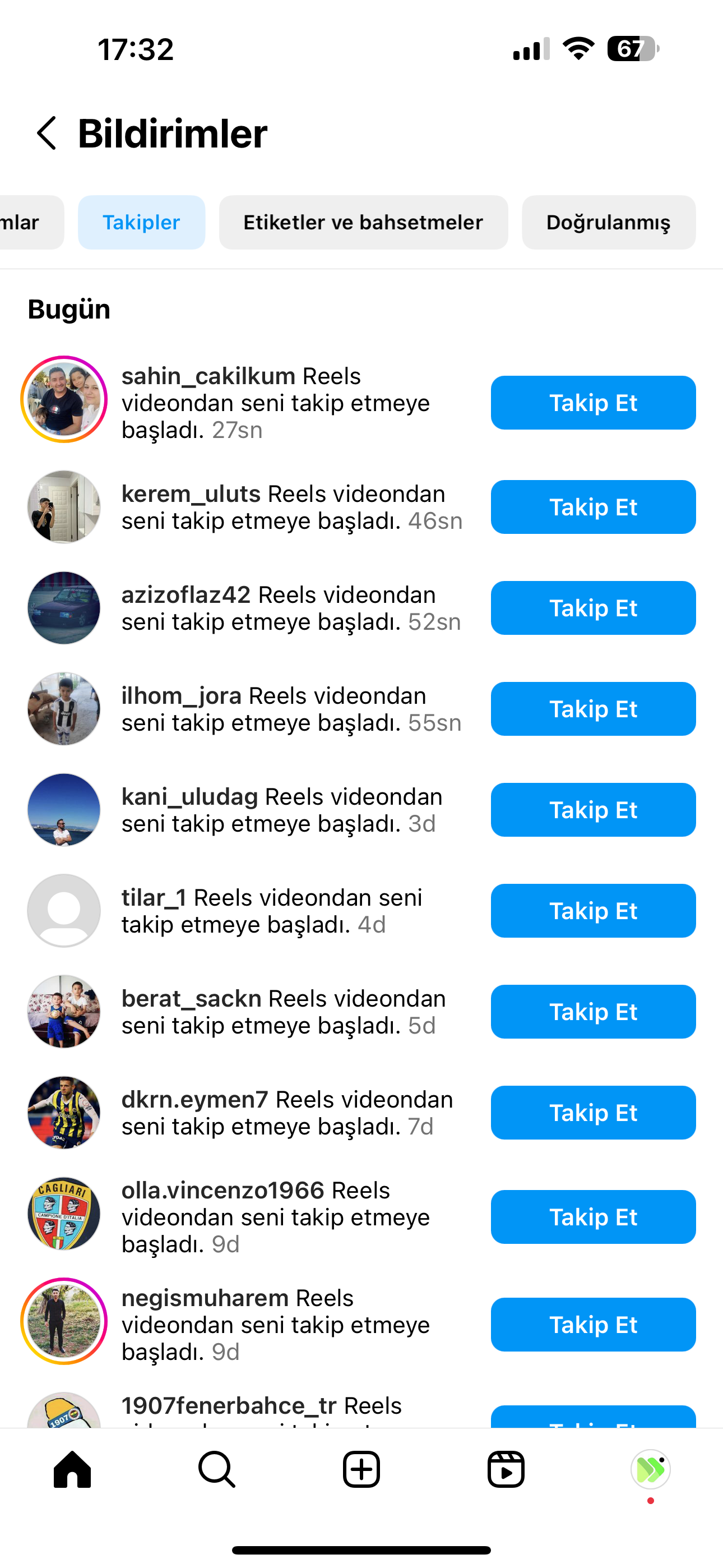
Task: View sahin_cakilkum's story from profile picture
Action: coord(64,400)
